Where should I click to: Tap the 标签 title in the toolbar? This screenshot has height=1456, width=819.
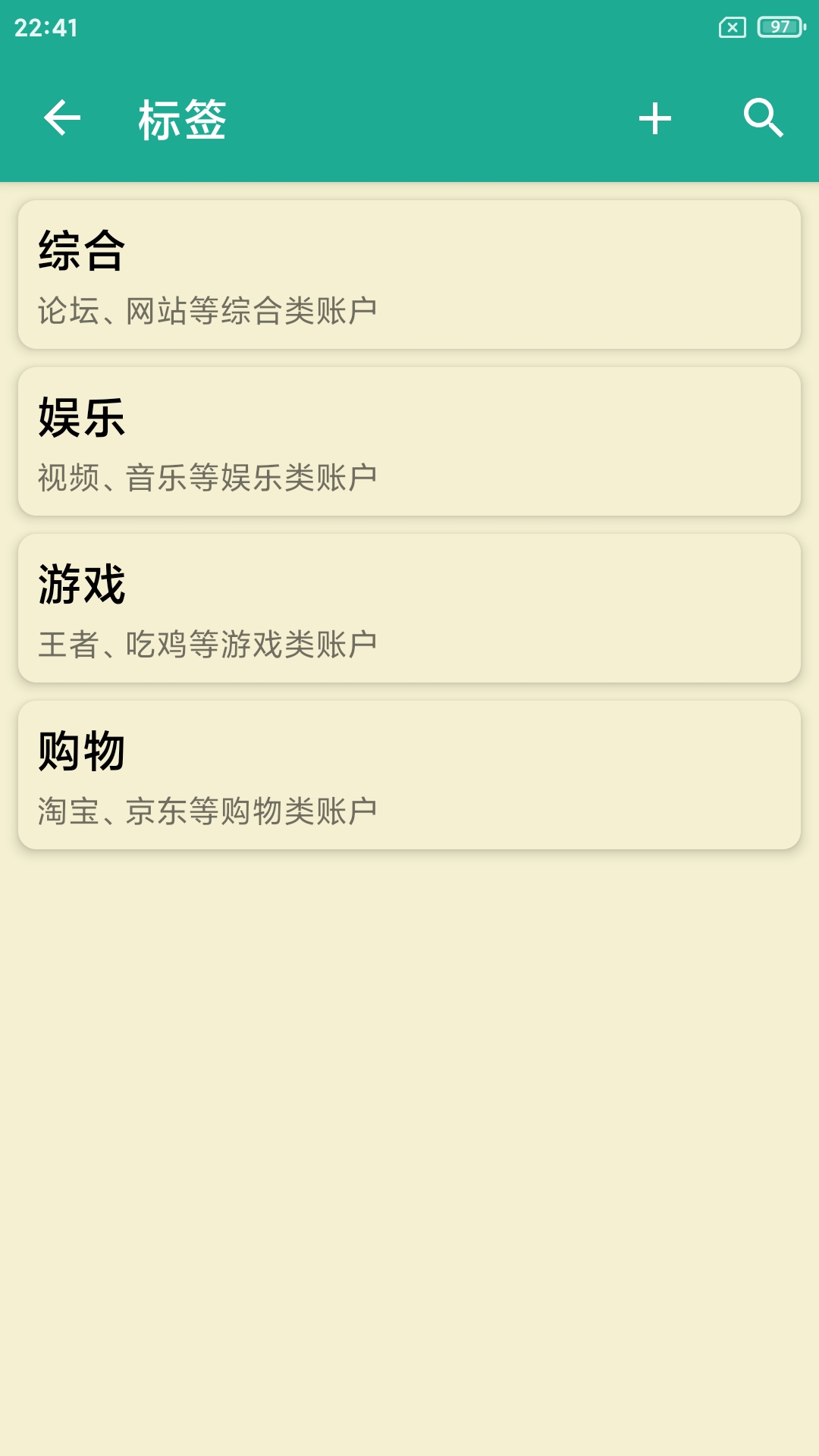[182, 118]
